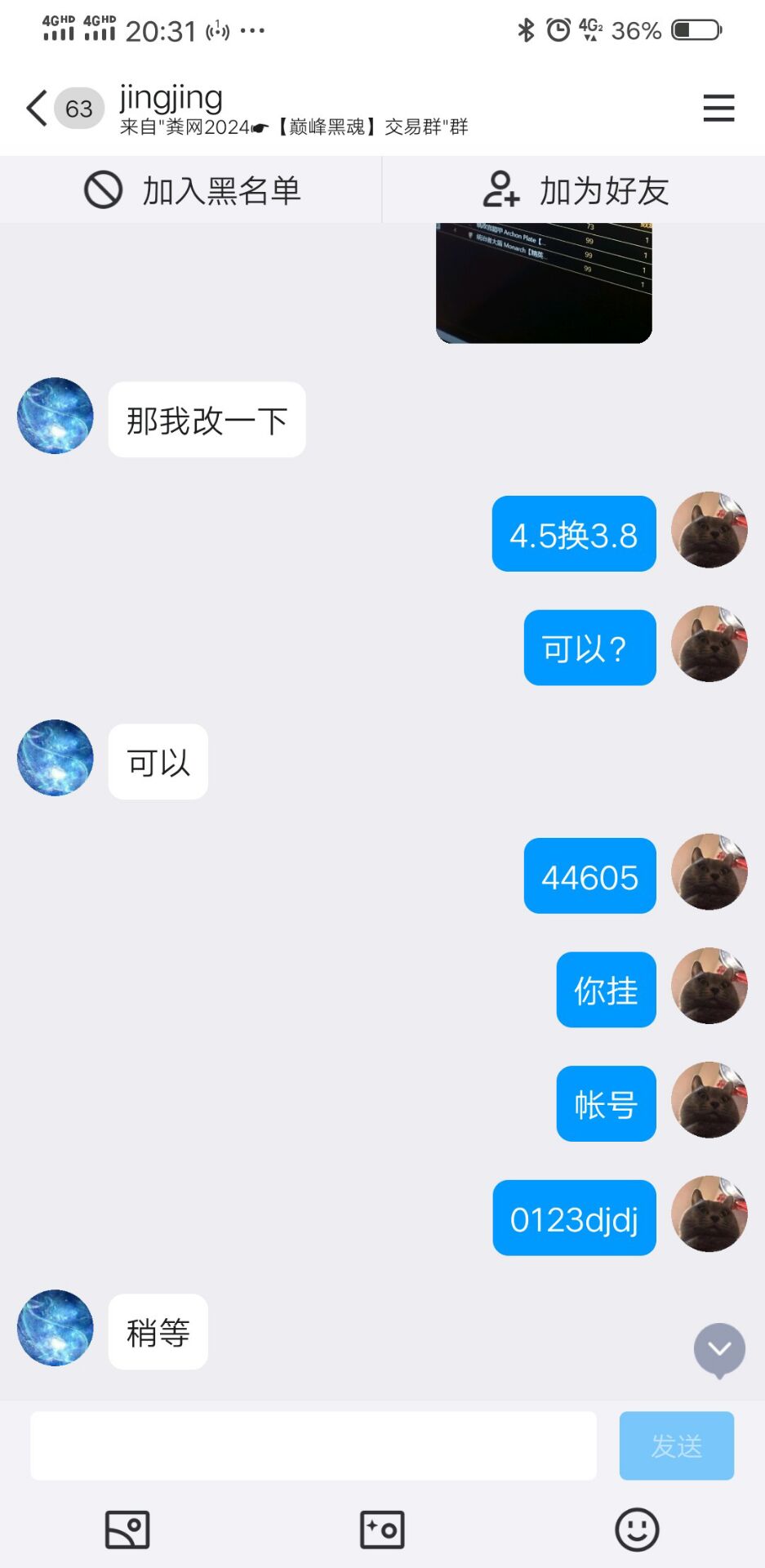Open the shared screenshot image

(x=544, y=283)
